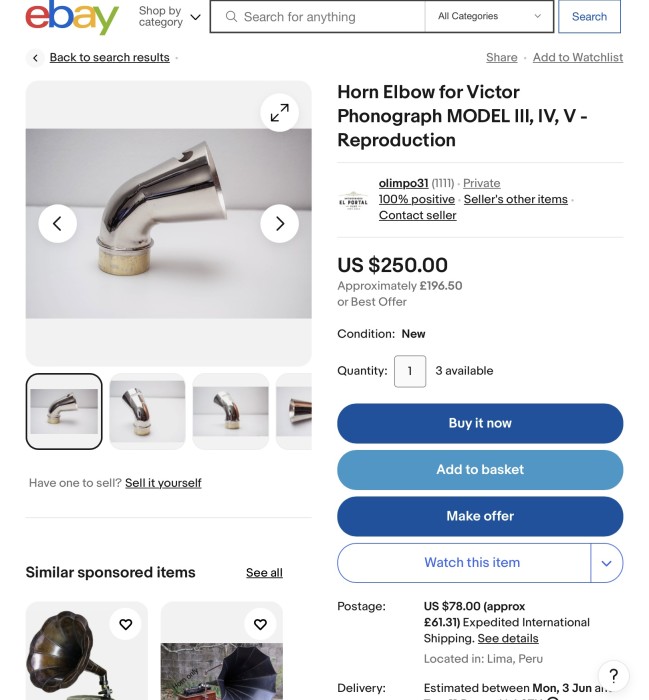Open seller olimpo31's profile

click(x=403, y=183)
